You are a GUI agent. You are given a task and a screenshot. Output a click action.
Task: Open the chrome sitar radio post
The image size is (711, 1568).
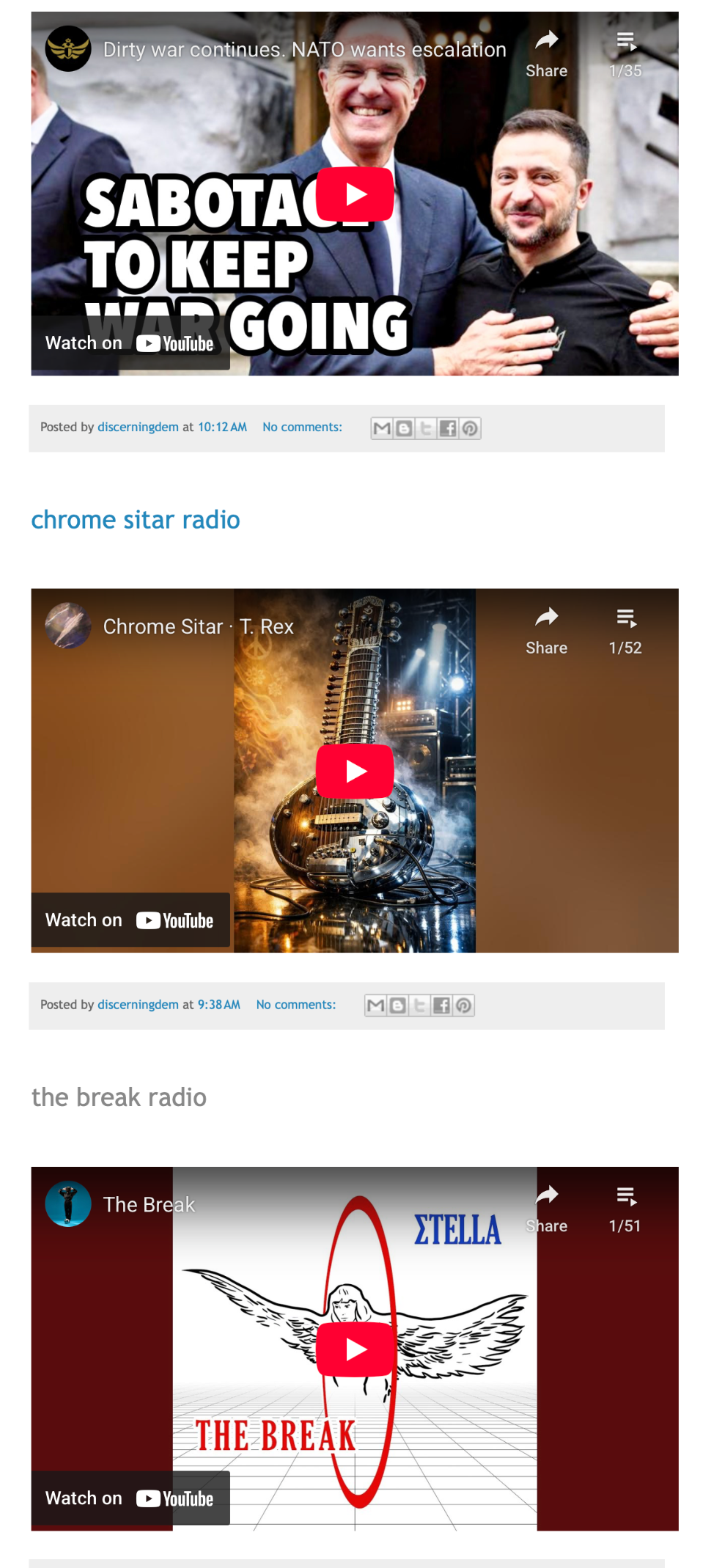136,520
